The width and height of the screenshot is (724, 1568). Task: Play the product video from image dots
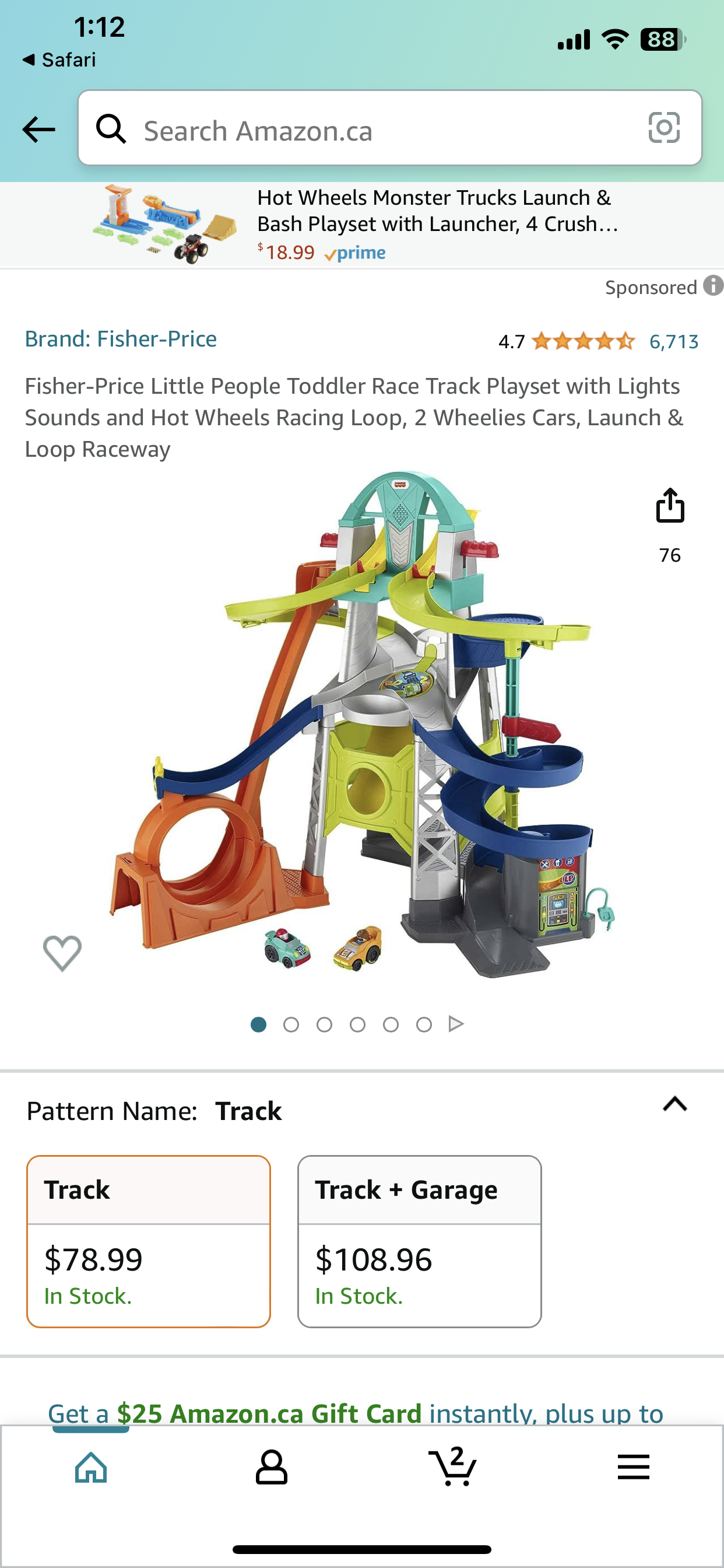456,1024
